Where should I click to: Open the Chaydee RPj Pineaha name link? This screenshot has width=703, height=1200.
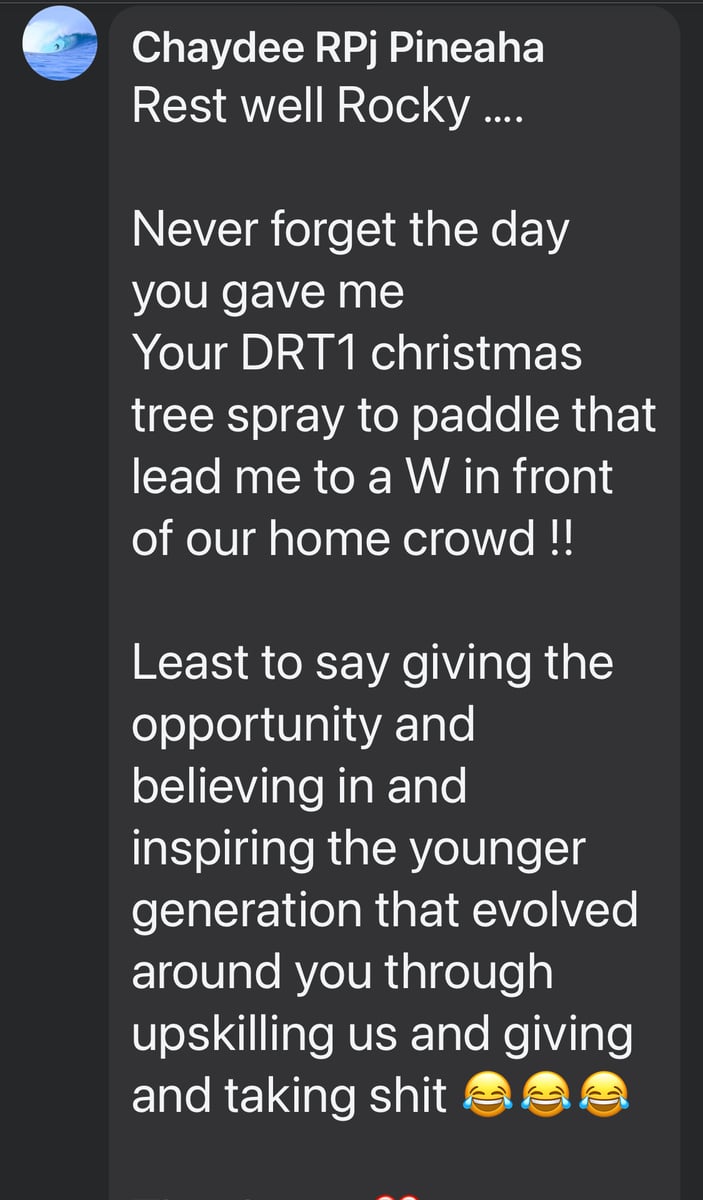338,47
